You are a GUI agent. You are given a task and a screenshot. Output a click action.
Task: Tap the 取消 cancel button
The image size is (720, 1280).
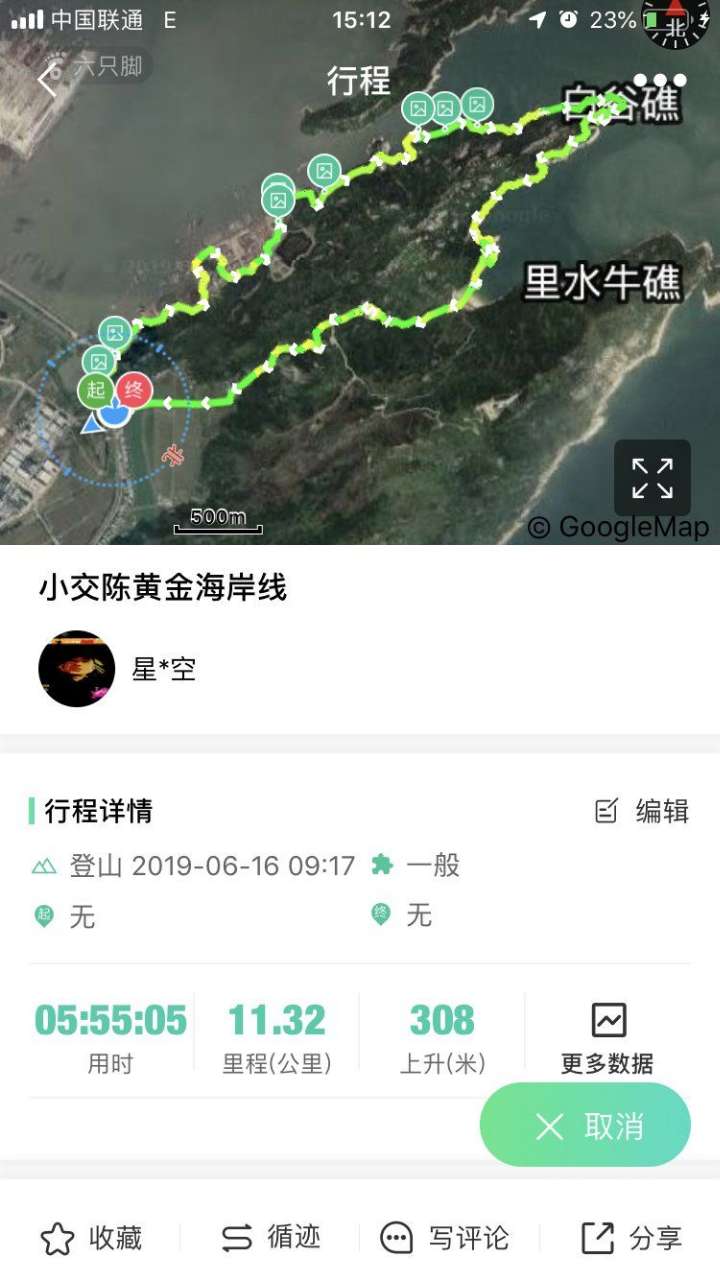(x=586, y=1126)
